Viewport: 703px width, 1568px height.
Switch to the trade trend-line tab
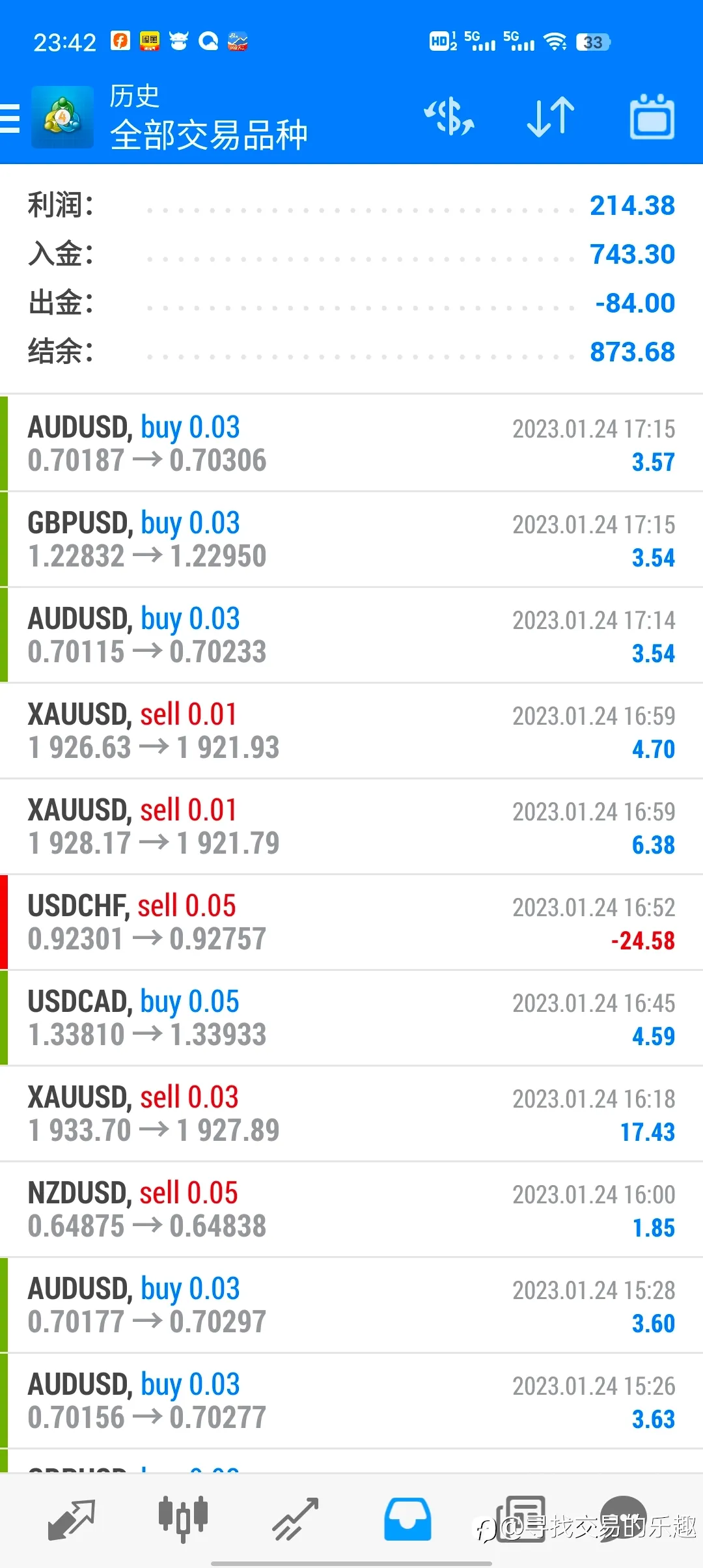[296, 1520]
